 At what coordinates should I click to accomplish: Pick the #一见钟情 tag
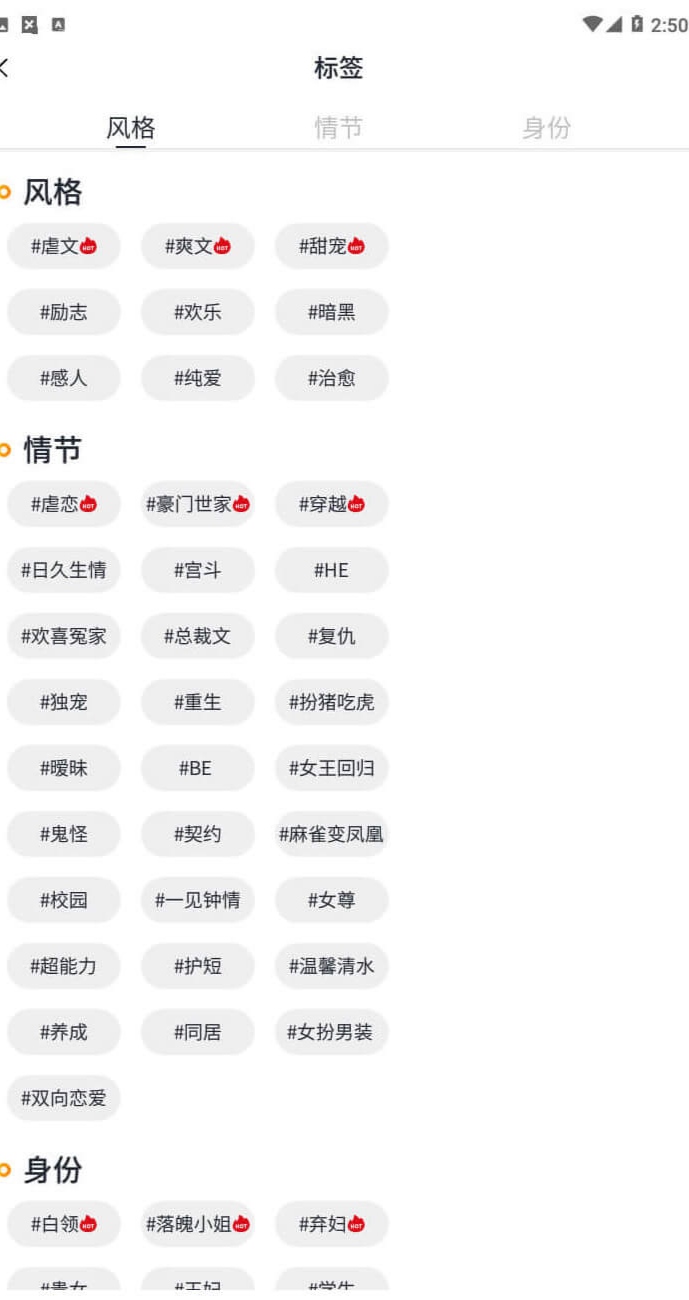click(x=198, y=900)
